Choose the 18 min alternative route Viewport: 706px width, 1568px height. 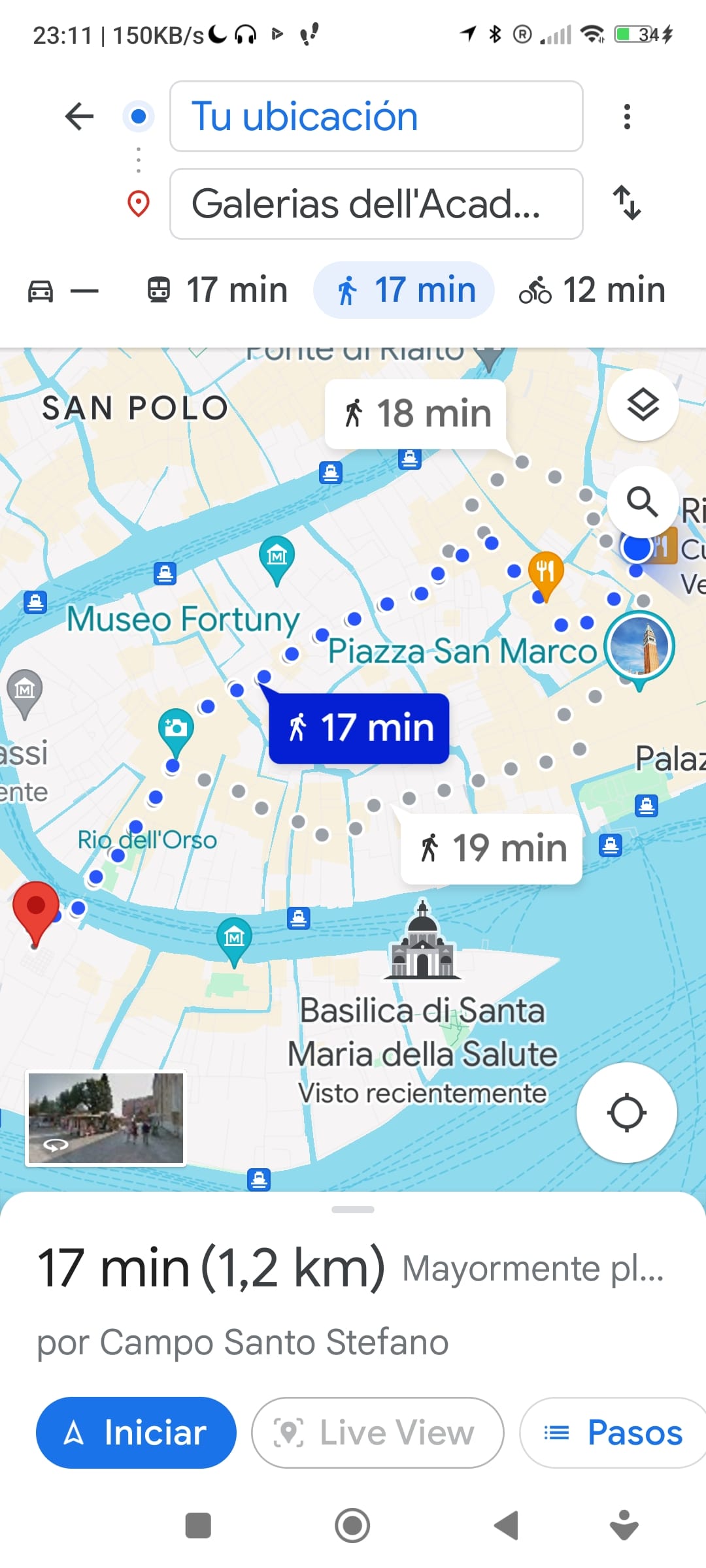416,414
